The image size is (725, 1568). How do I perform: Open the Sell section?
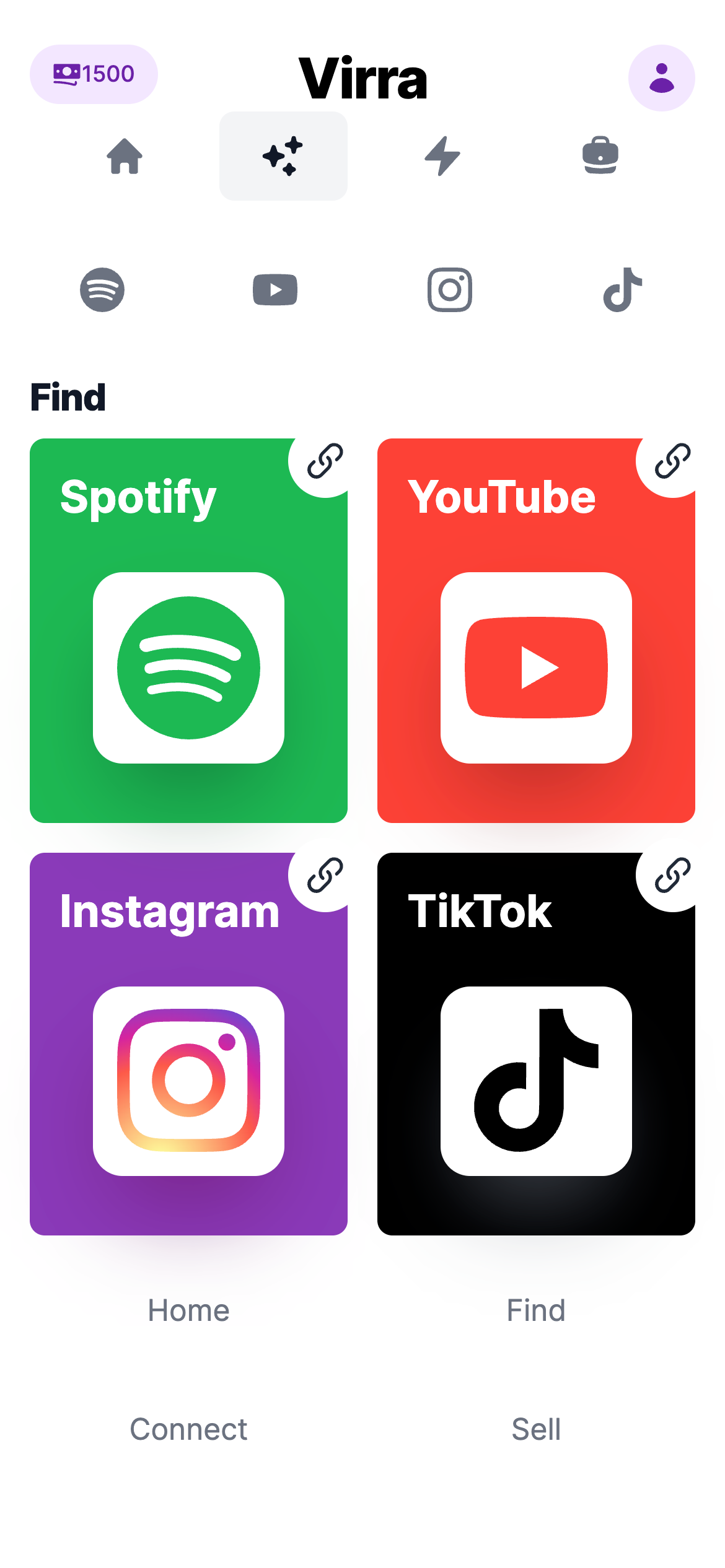(x=536, y=1428)
